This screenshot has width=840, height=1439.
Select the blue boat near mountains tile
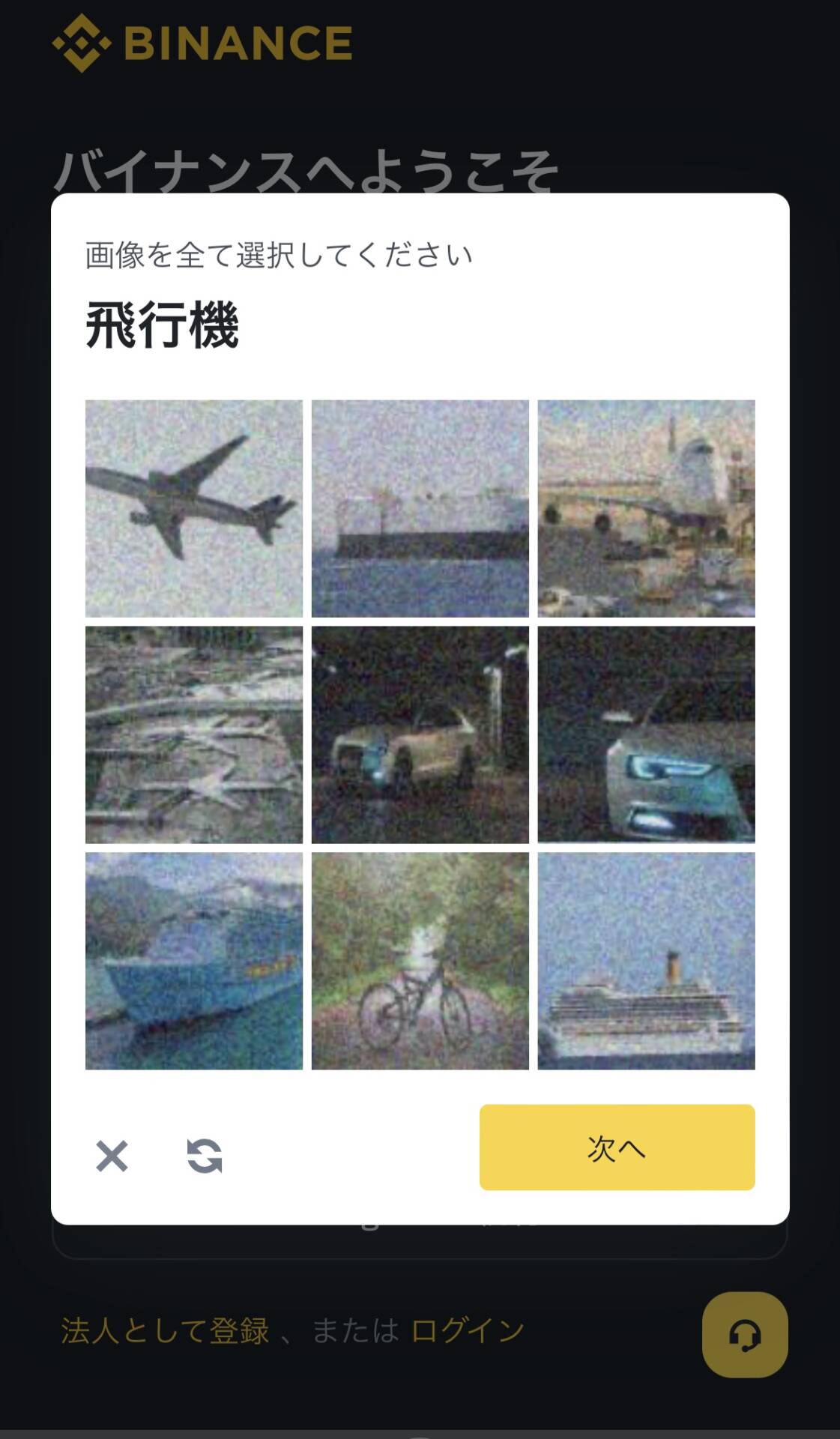[x=193, y=960]
